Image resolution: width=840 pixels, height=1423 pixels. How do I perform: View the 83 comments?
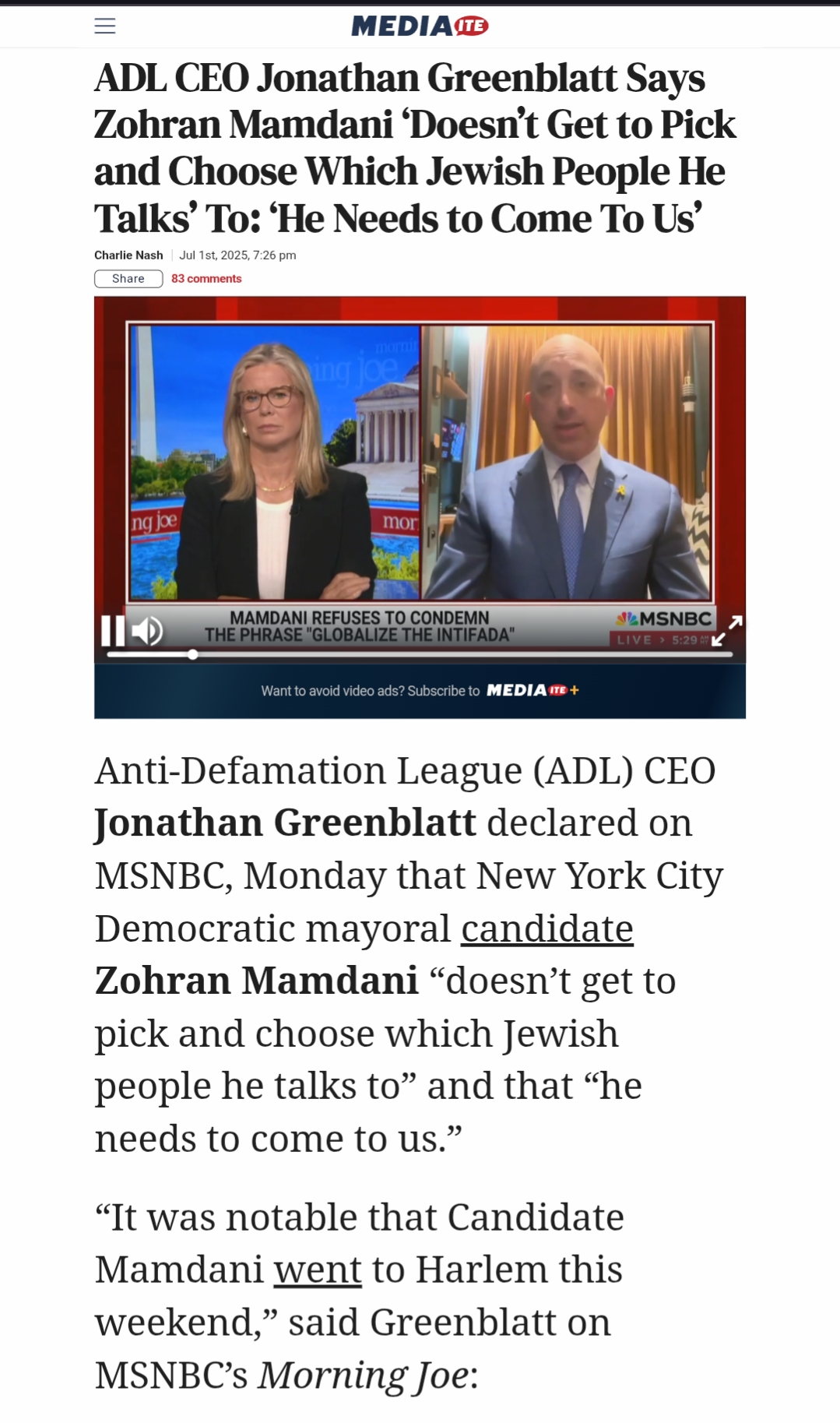click(206, 279)
